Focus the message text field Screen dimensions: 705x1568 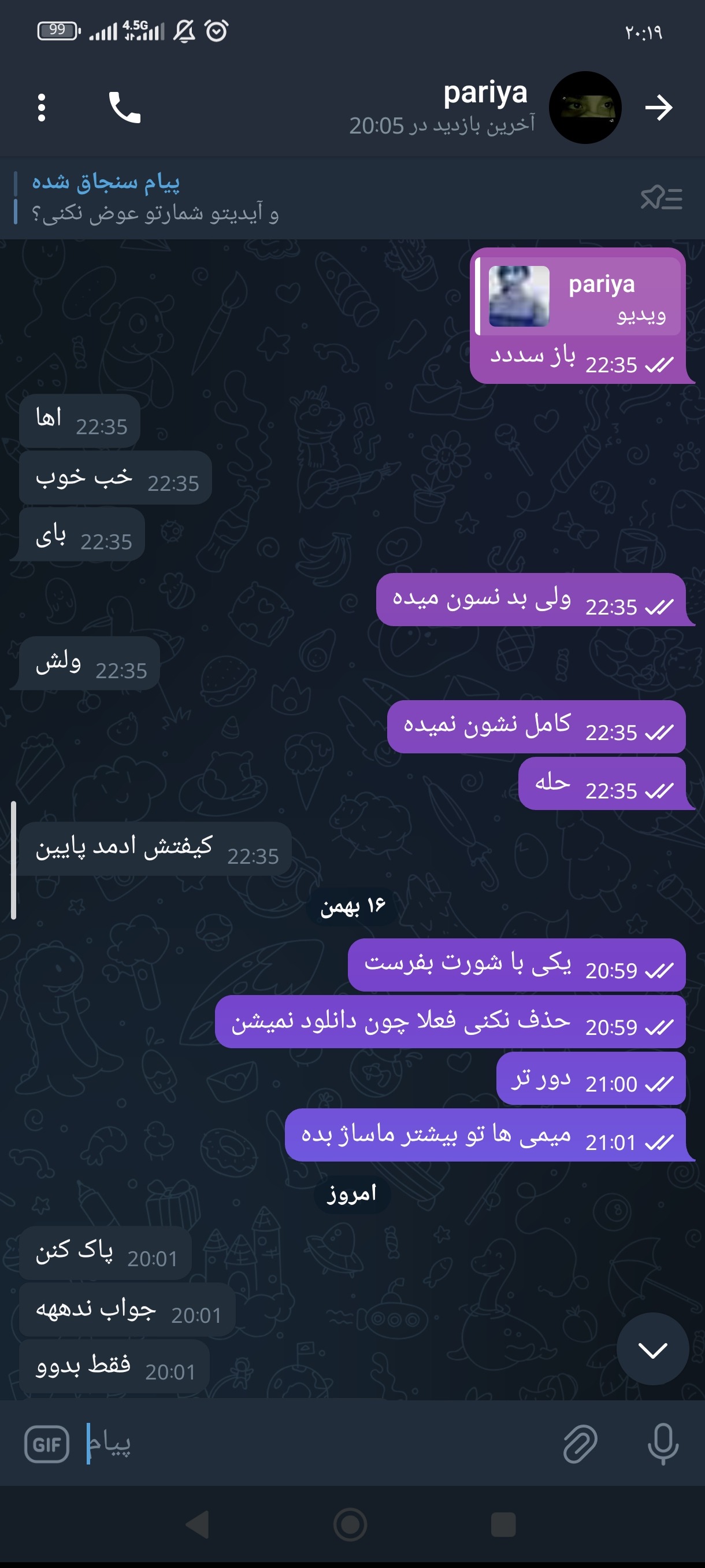[x=316, y=1444]
